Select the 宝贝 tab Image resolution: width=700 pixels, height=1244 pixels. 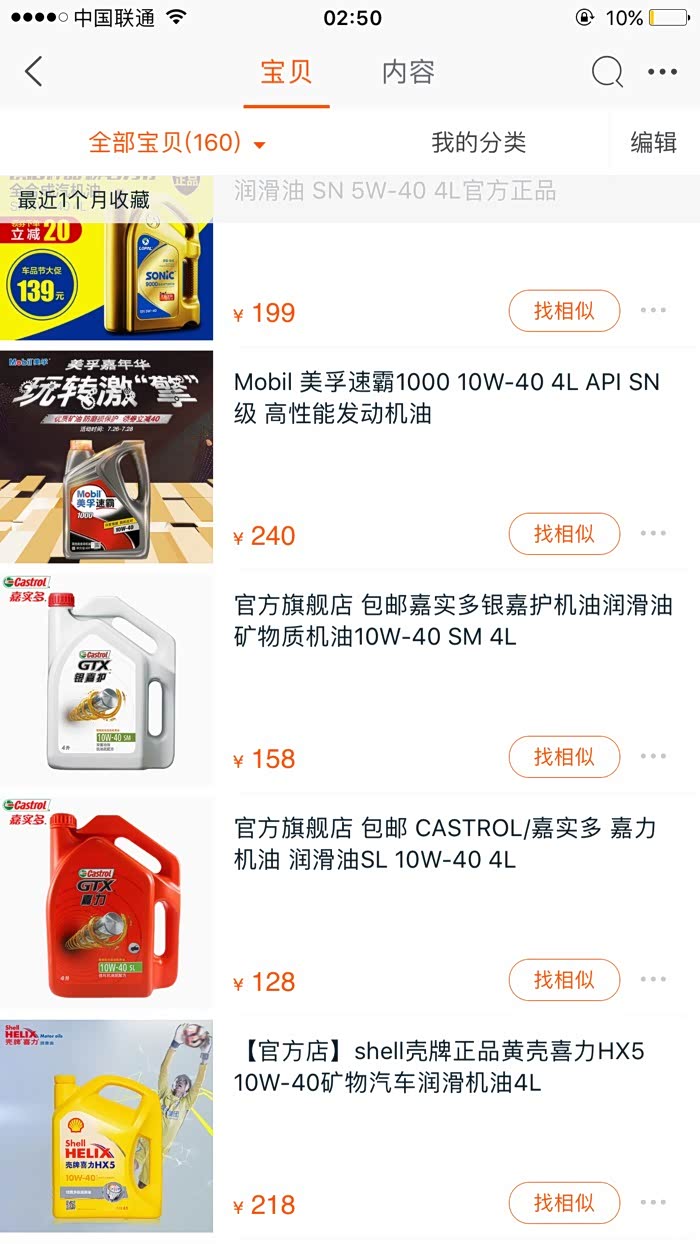tap(286, 72)
